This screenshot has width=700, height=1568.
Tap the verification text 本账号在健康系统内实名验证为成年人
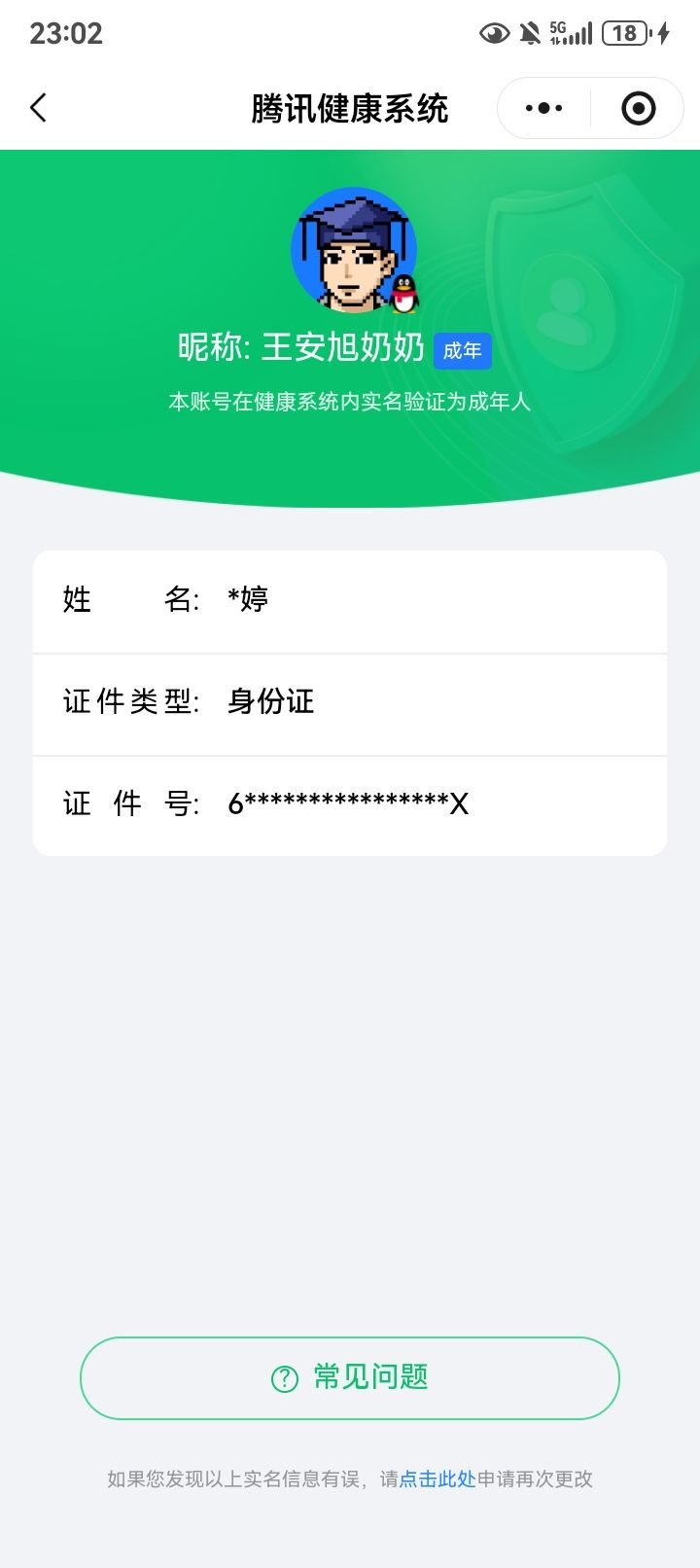coord(350,401)
